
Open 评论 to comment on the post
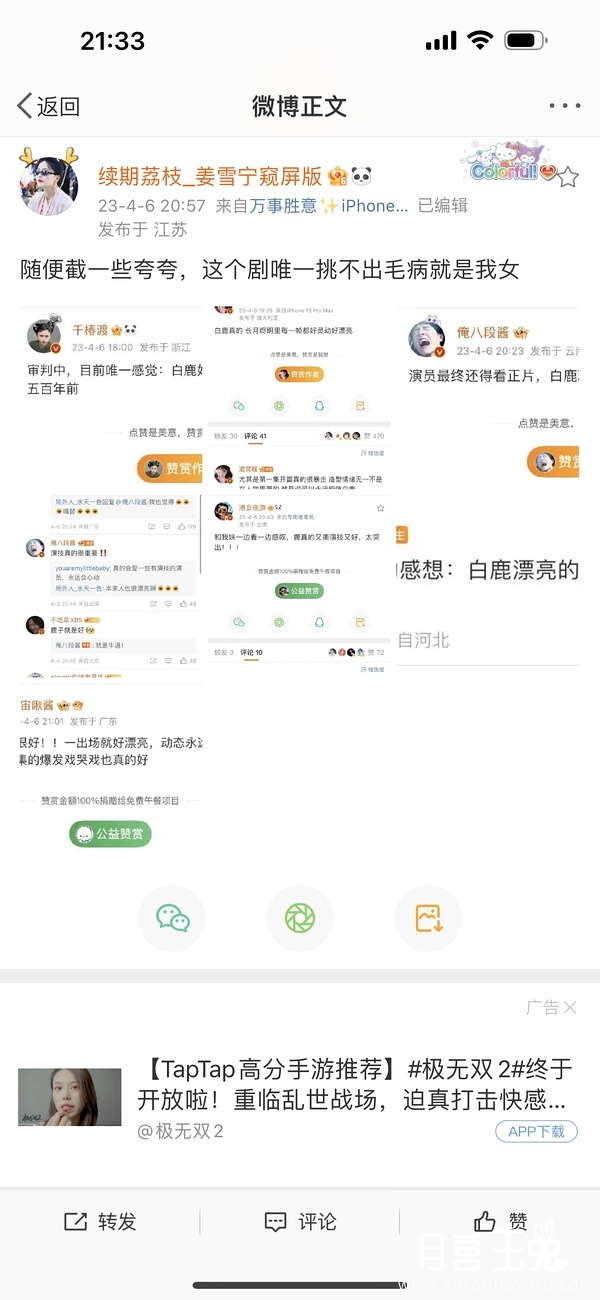(300, 1221)
